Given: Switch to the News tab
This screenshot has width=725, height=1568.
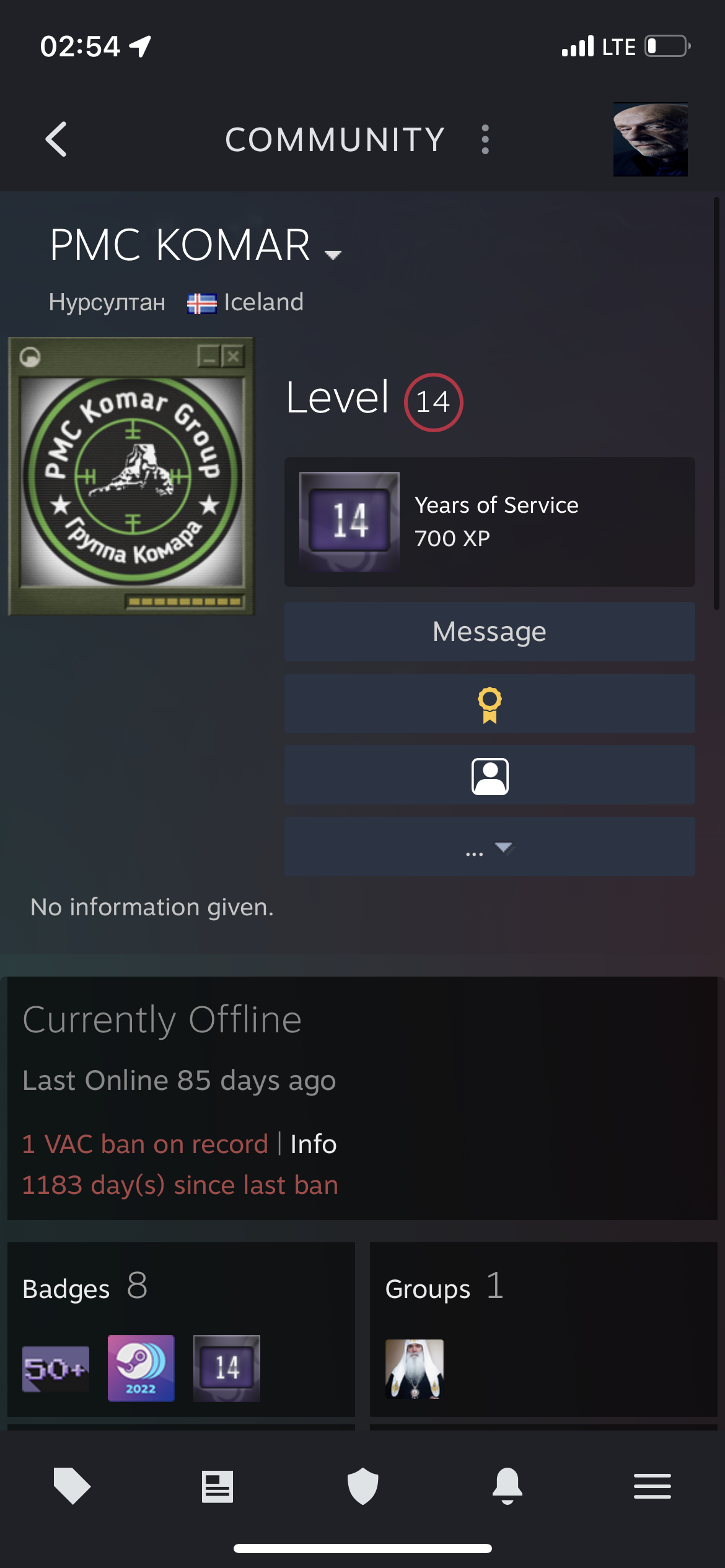Looking at the screenshot, I should [x=217, y=1486].
